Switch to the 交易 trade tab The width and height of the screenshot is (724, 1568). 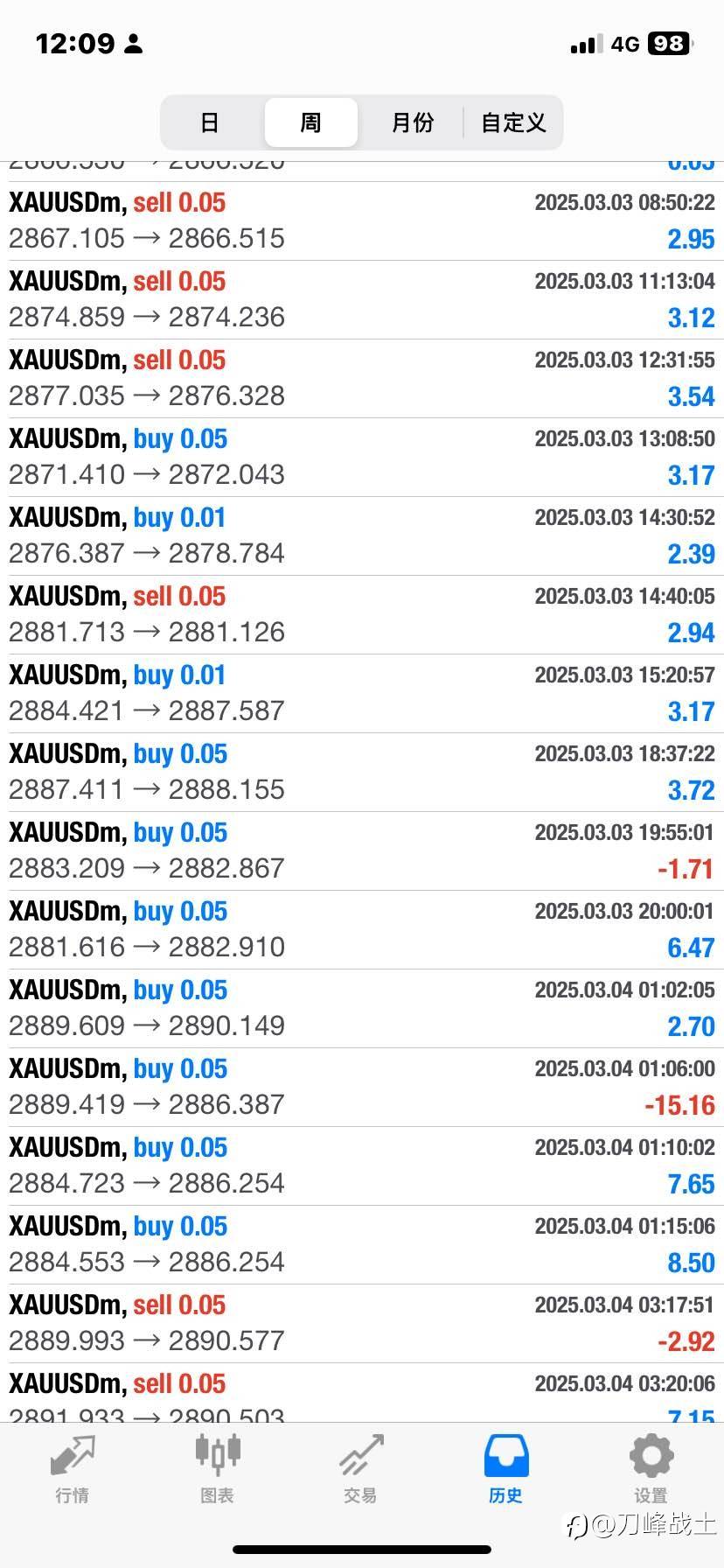[361, 1469]
